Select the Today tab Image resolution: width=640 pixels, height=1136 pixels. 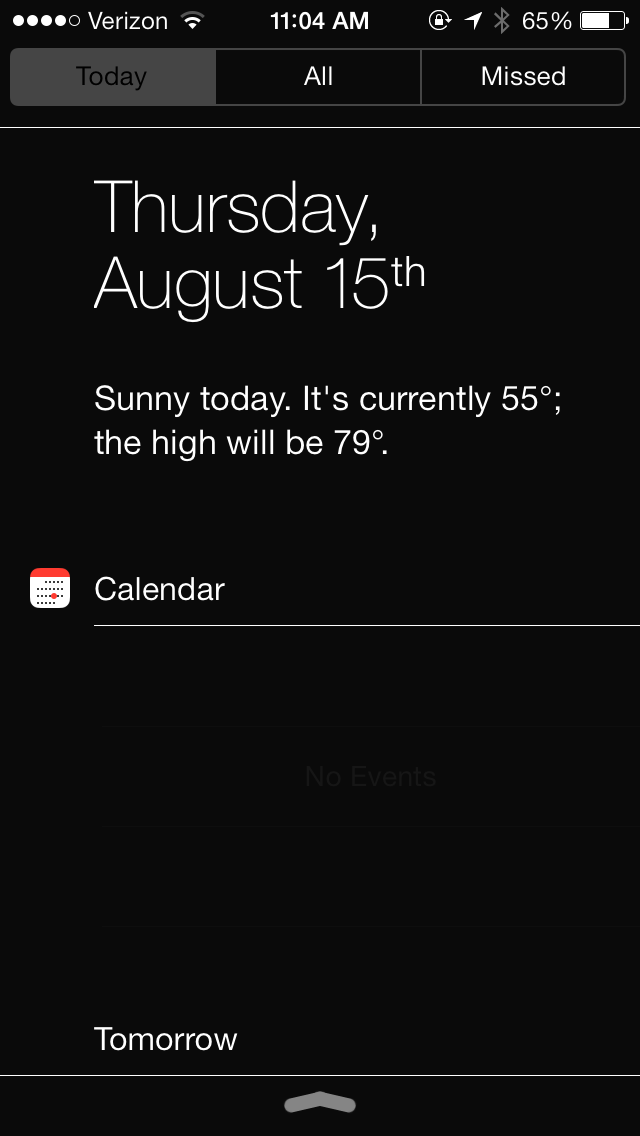click(112, 77)
